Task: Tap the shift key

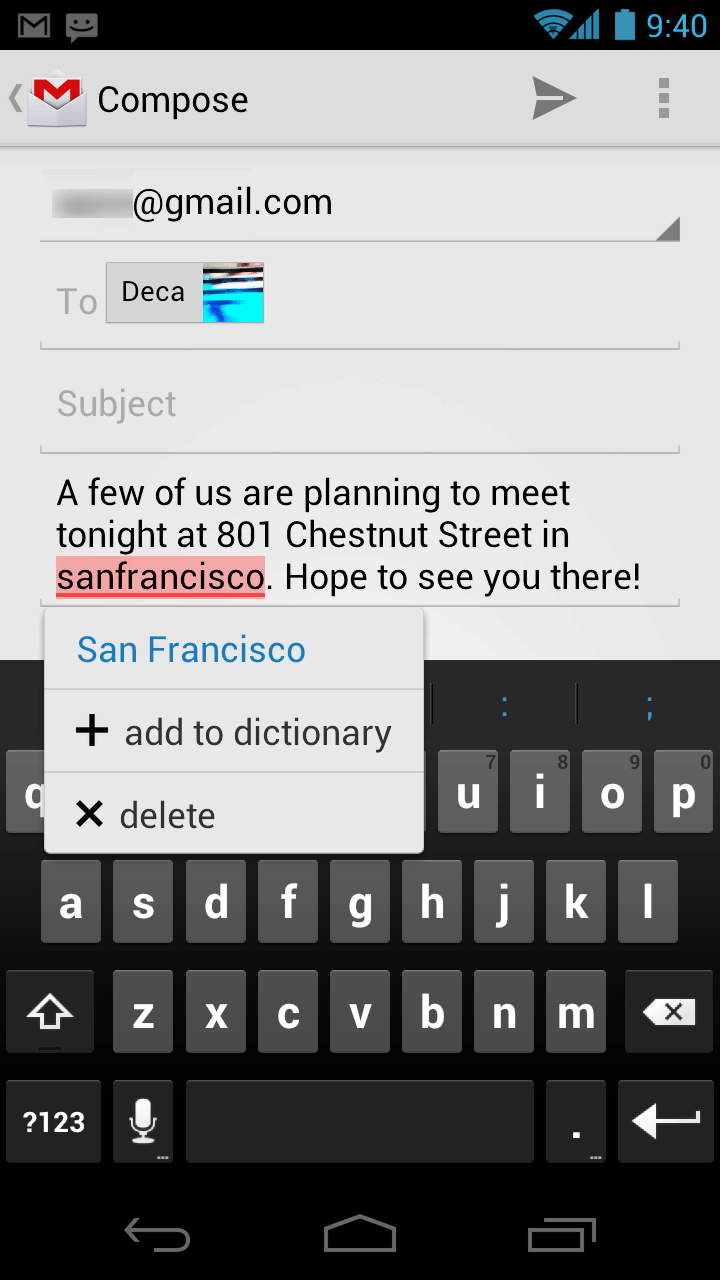Action: (x=50, y=1013)
